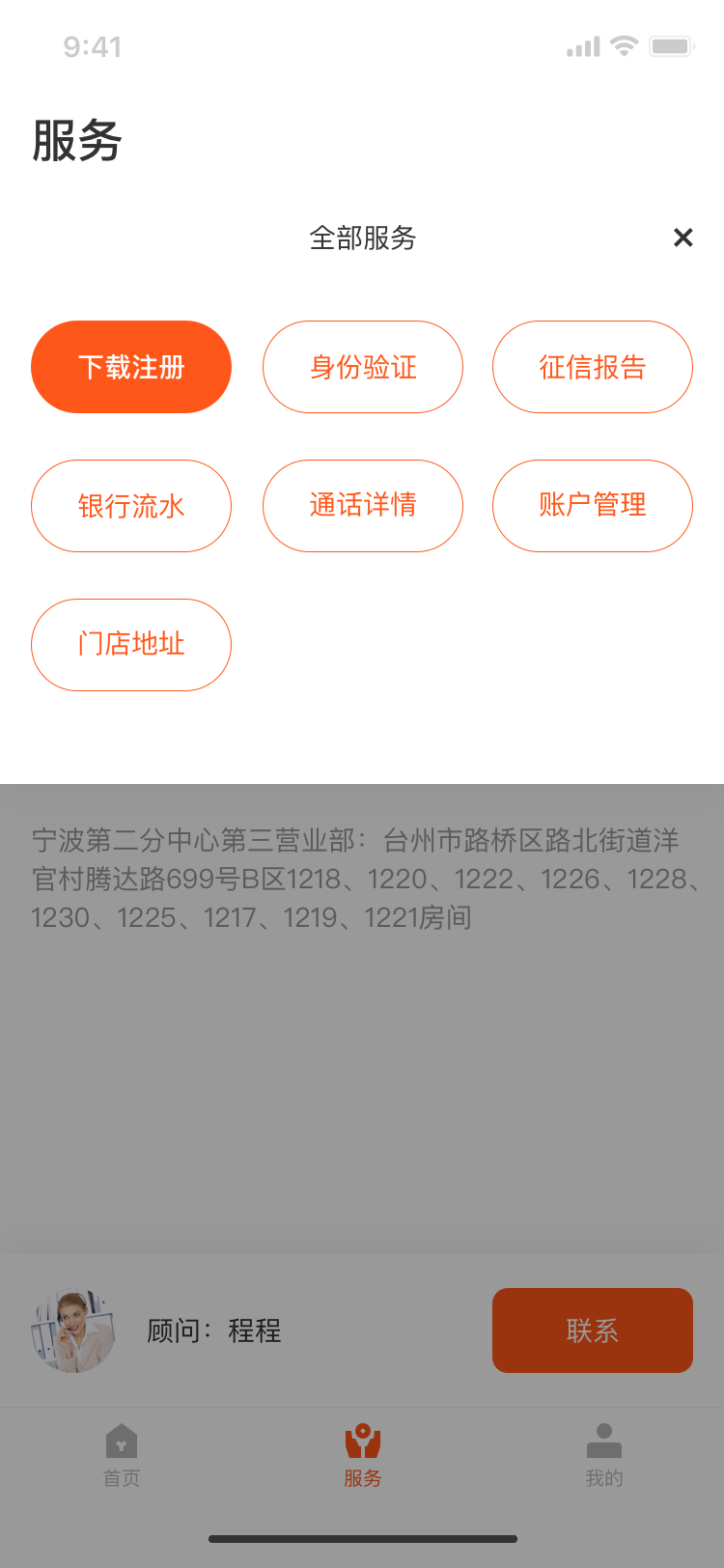This screenshot has height=1568, width=724.
Task: Go to the 我的 tab
Action: point(604,1455)
